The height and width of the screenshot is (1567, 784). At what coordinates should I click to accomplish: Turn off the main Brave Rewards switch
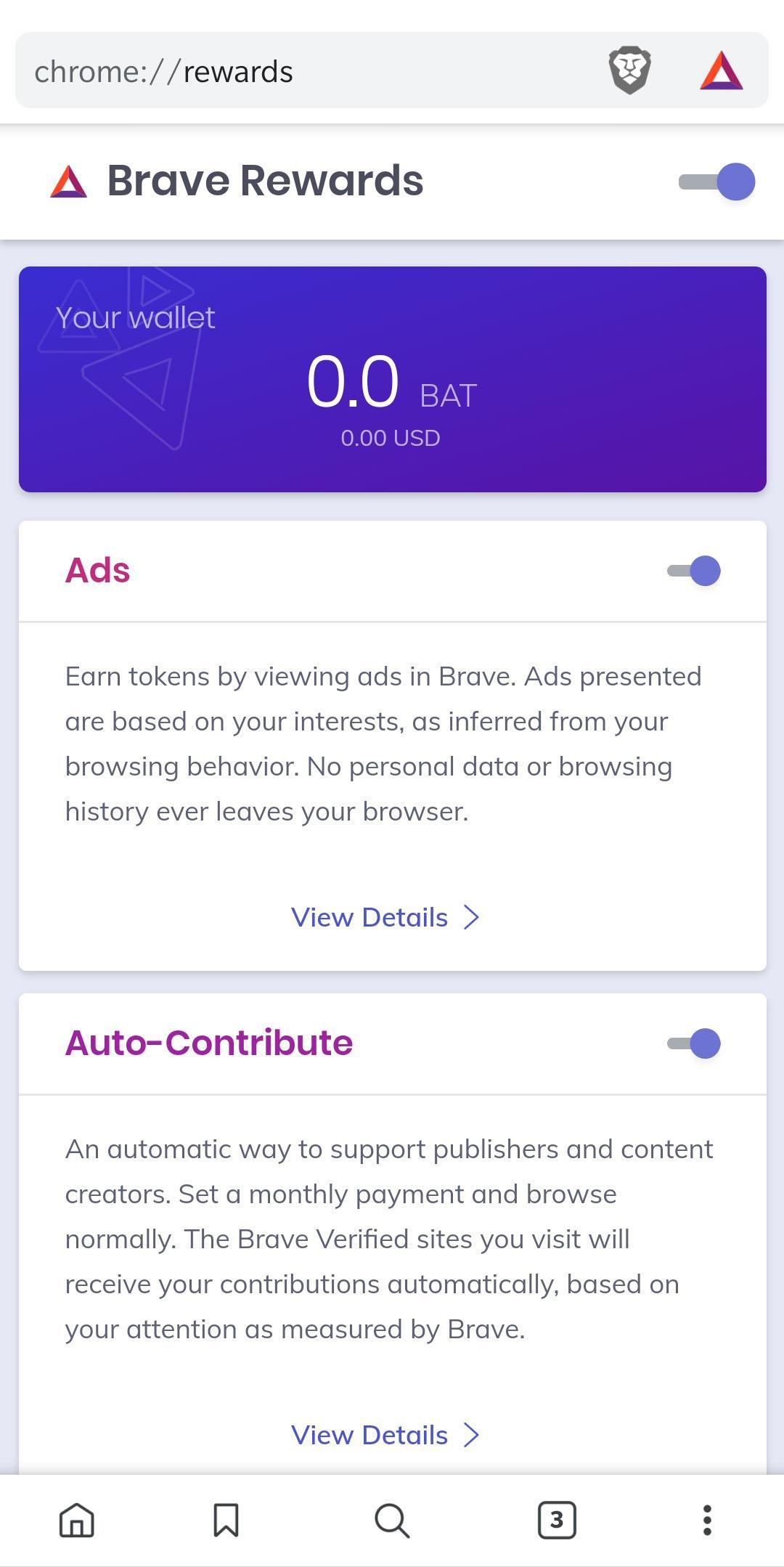[x=717, y=182]
